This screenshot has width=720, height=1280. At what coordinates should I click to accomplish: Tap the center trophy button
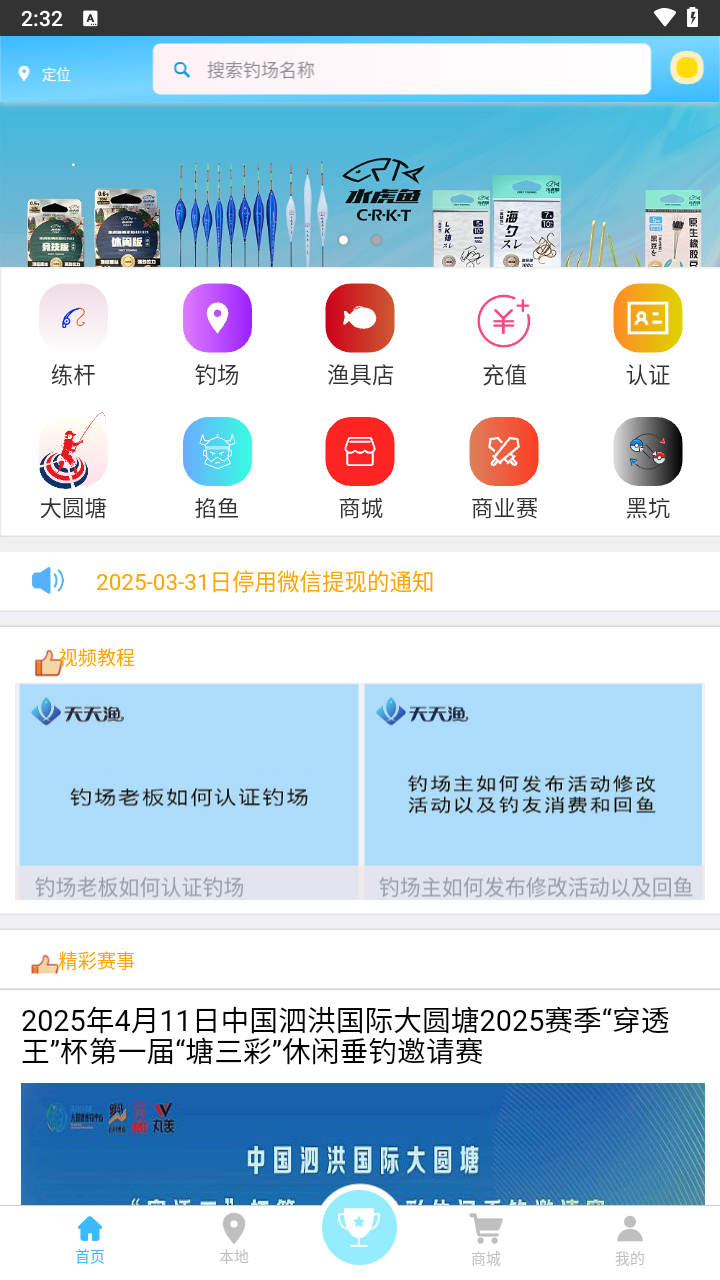tap(359, 1228)
